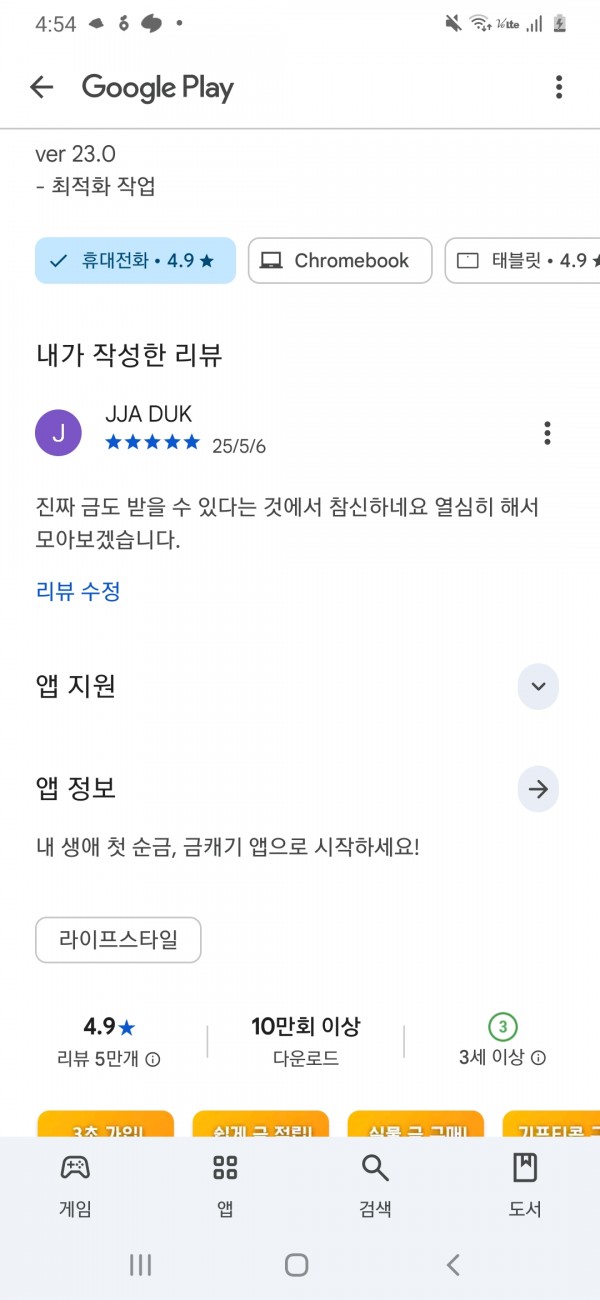
Task: Select the Chromebook device chip
Action: click(340, 260)
